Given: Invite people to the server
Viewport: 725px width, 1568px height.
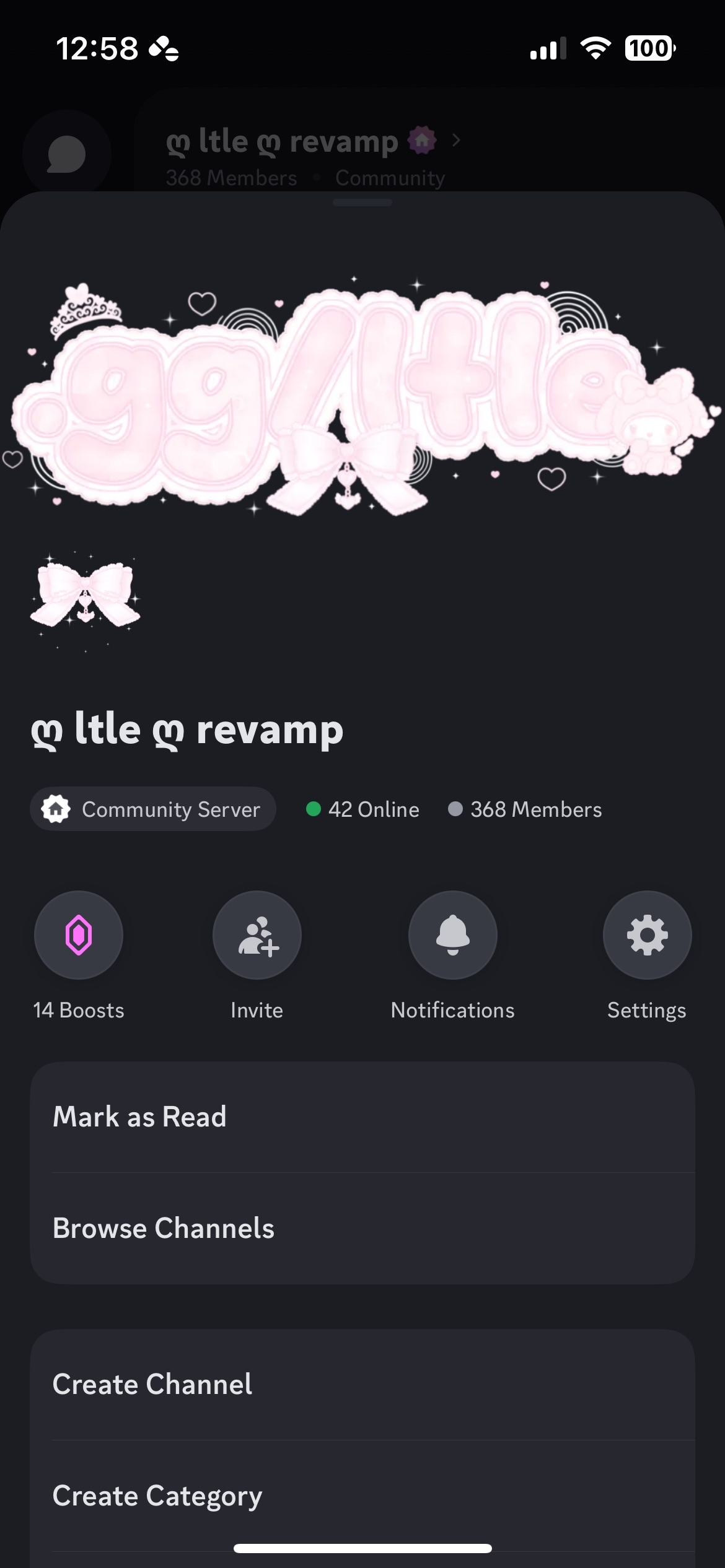Looking at the screenshot, I should coord(257,935).
